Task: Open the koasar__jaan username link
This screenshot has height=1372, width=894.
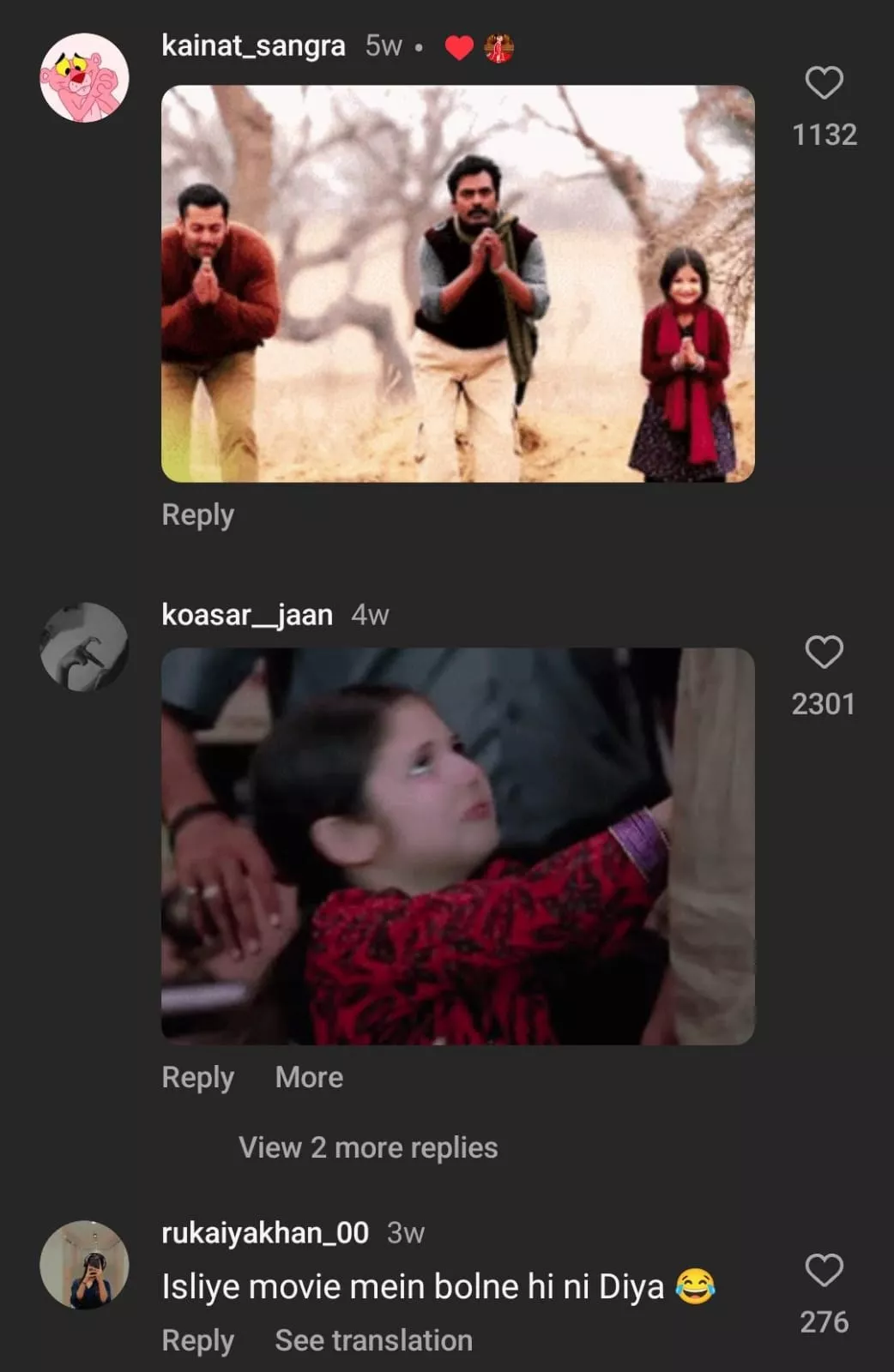Action: pos(247,615)
